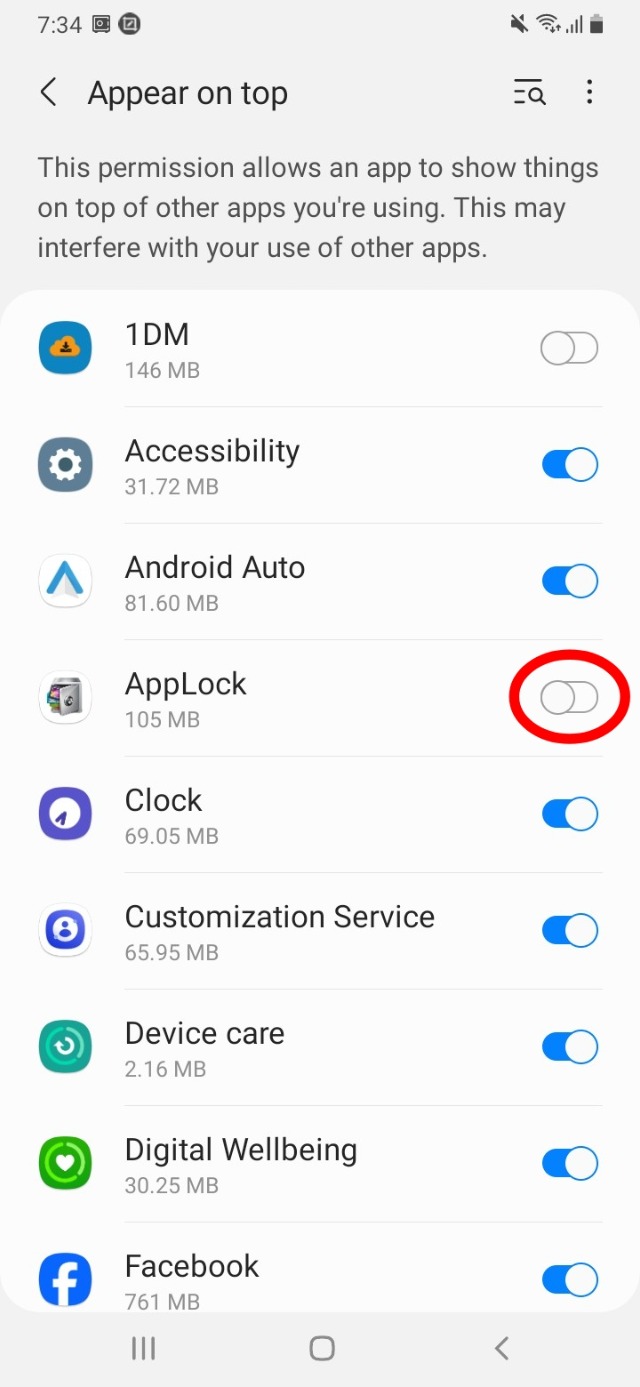Disable Android Auto appear on top
Image resolution: width=640 pixels, height=1387 pixels.
pyautogui.click(x=569, y=581)
